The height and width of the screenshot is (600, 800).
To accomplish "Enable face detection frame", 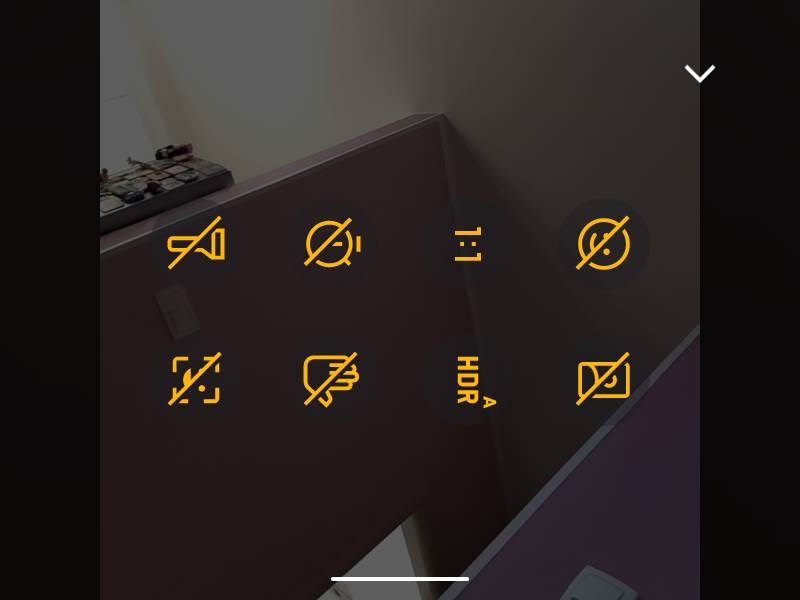I will pyautogui.click(x=196, y=380).
